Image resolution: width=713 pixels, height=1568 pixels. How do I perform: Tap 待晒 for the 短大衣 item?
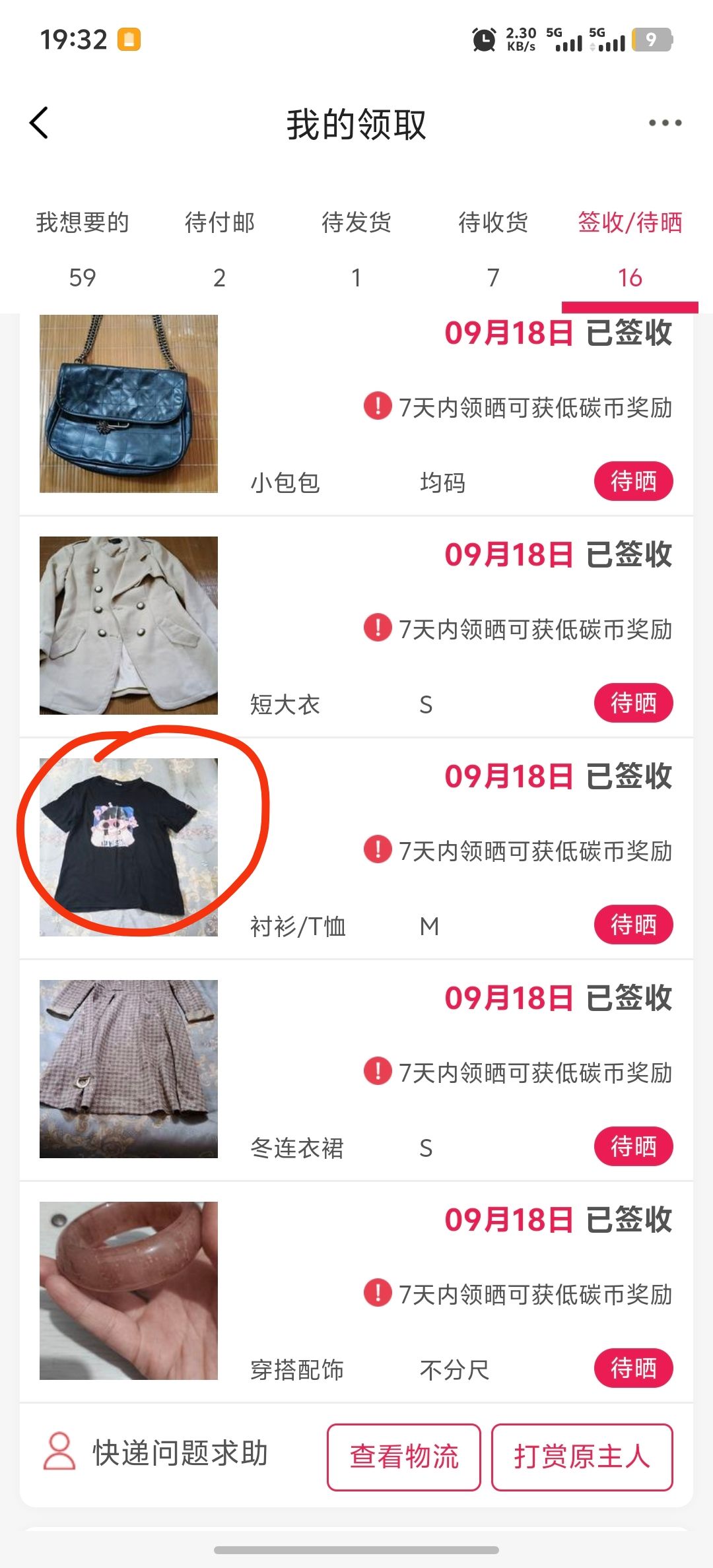click(x=633, y=703)
